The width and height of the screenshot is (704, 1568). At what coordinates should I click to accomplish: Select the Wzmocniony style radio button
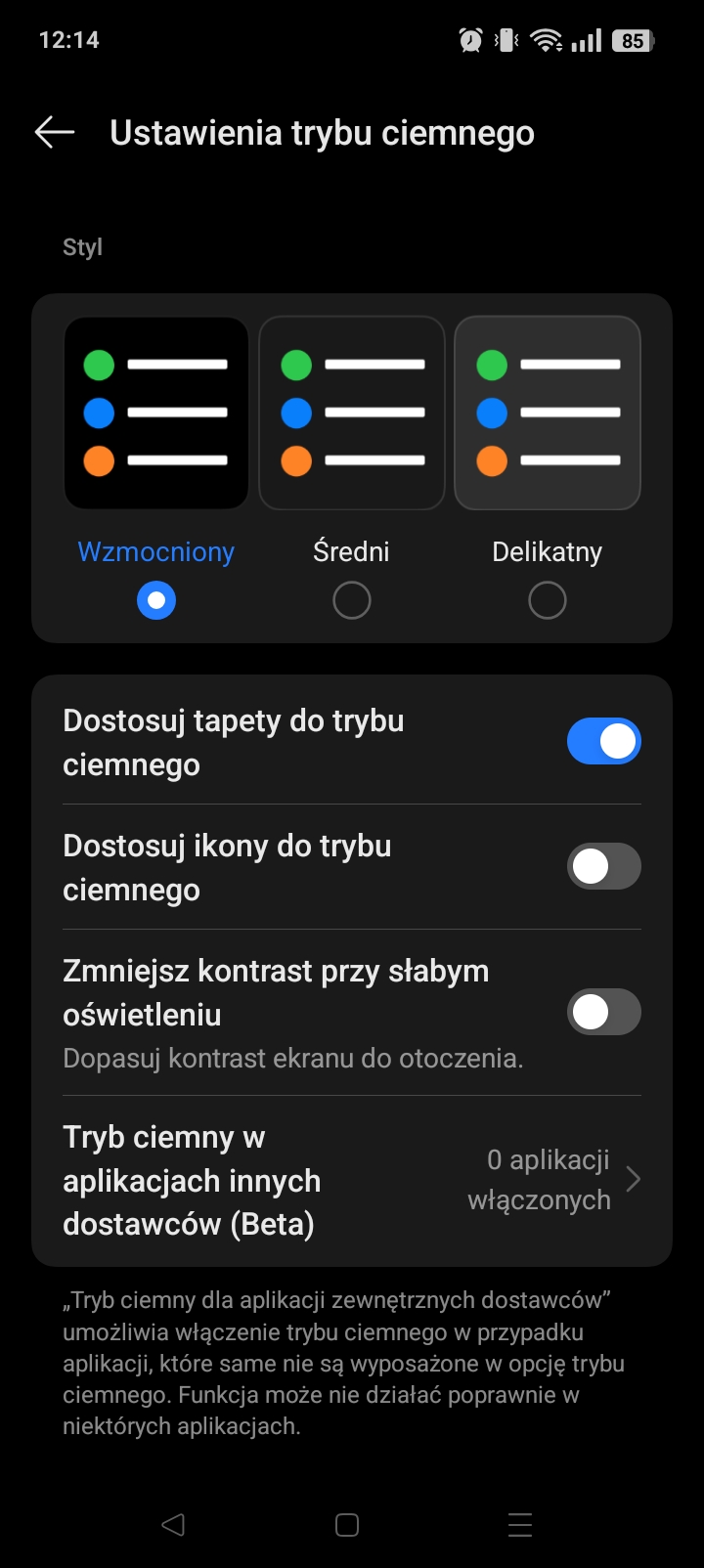click(156, 600)
